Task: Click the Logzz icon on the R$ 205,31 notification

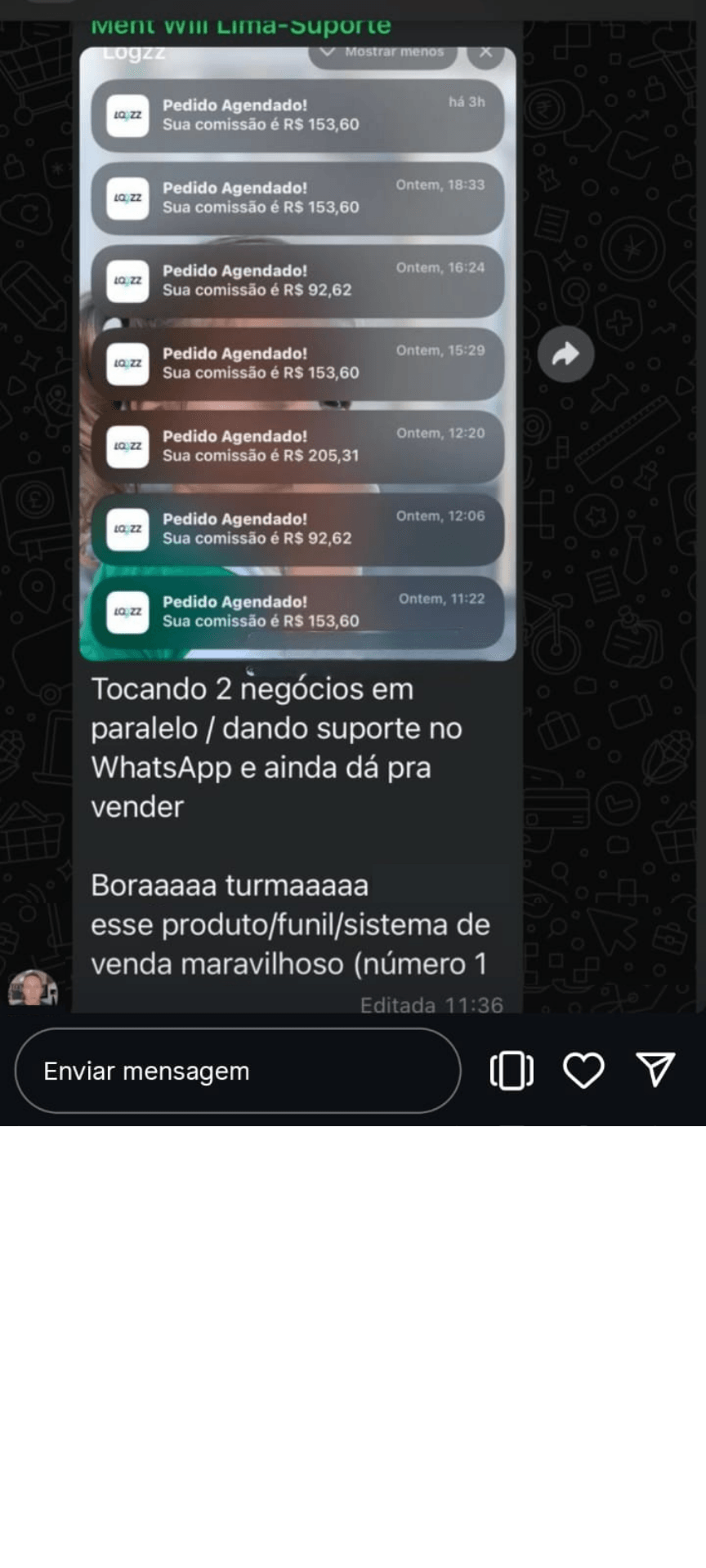Action: tap(127, 446)
